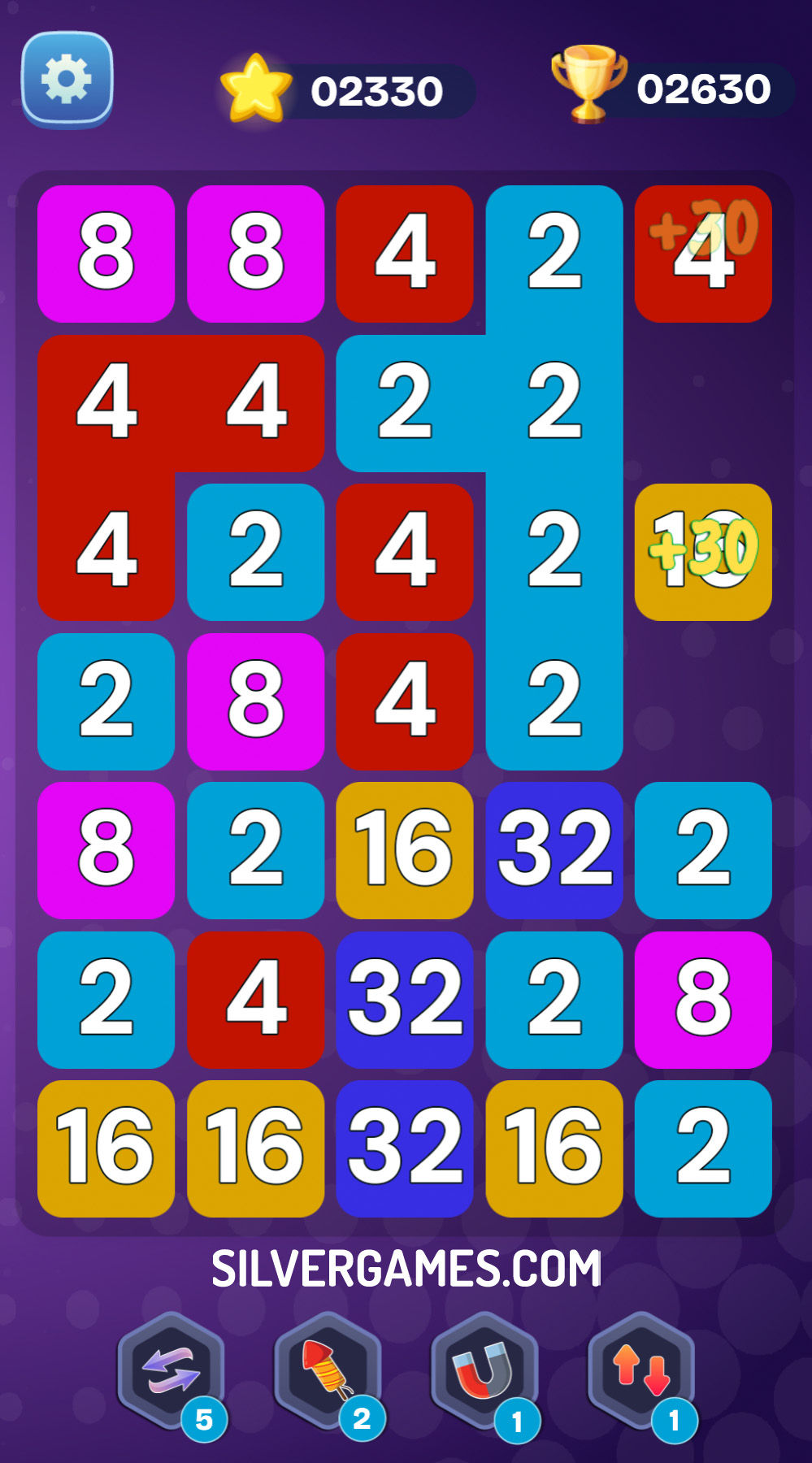Tap the red 4 tile in the bottom rows
This screenshot has width=812, height=1463.
coord(255,1000)
